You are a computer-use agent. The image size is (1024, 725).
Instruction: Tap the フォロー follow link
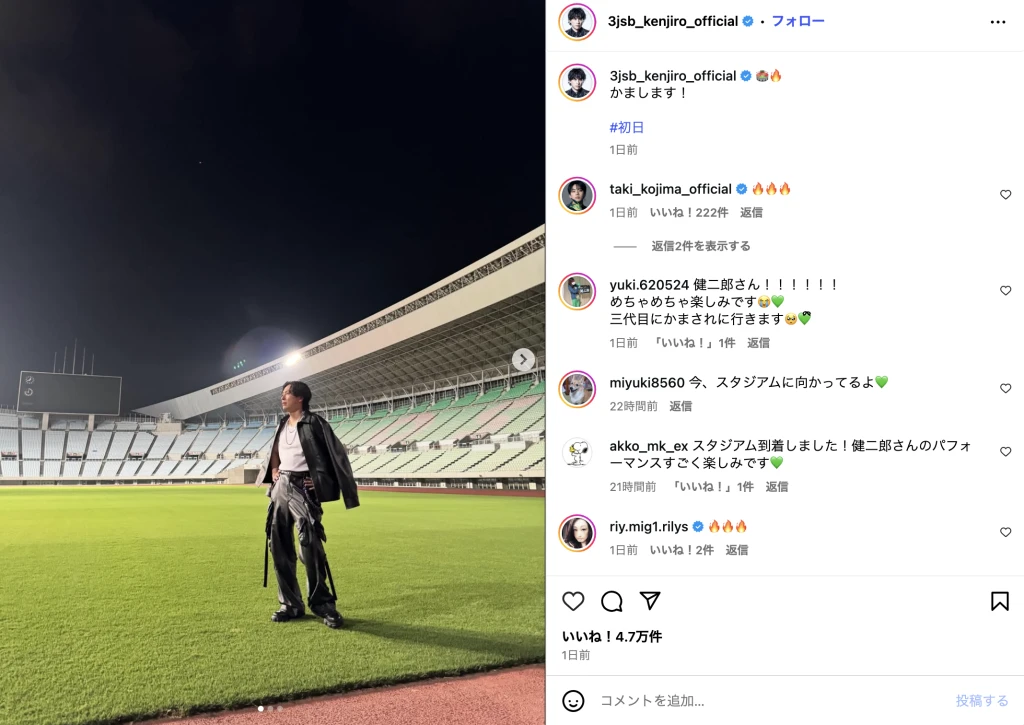(x=797, y=21)
